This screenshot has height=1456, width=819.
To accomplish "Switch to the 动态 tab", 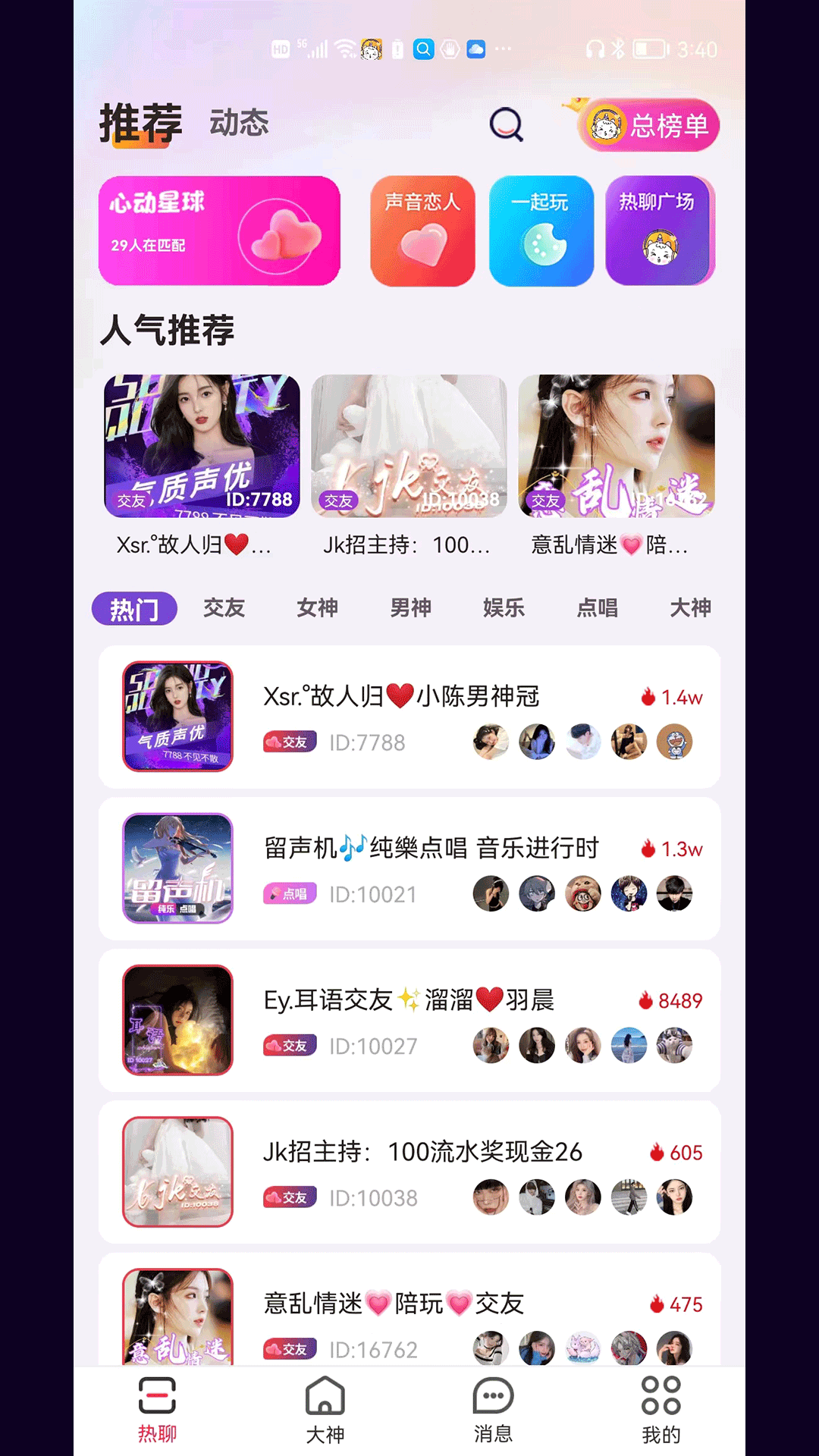I will pos(239,123).
